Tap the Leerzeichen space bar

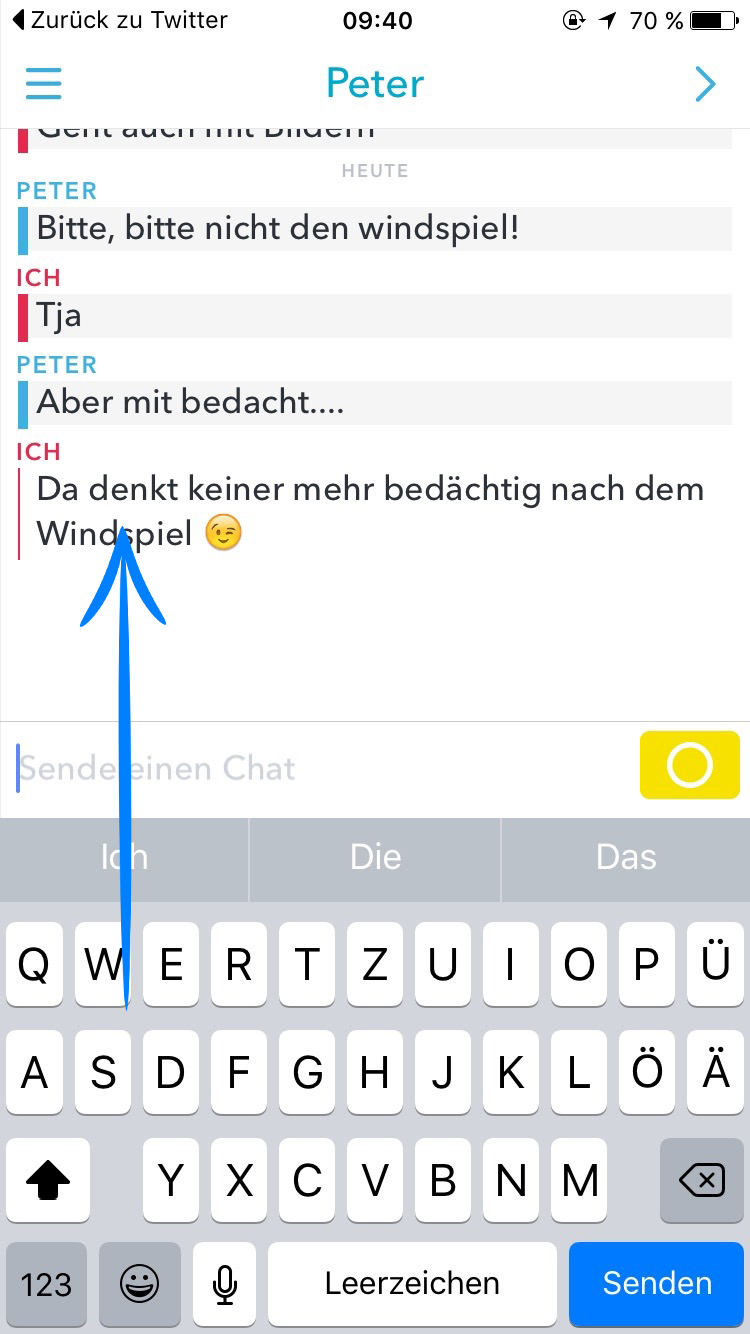pyautogui.click(x=412, y=1283)
